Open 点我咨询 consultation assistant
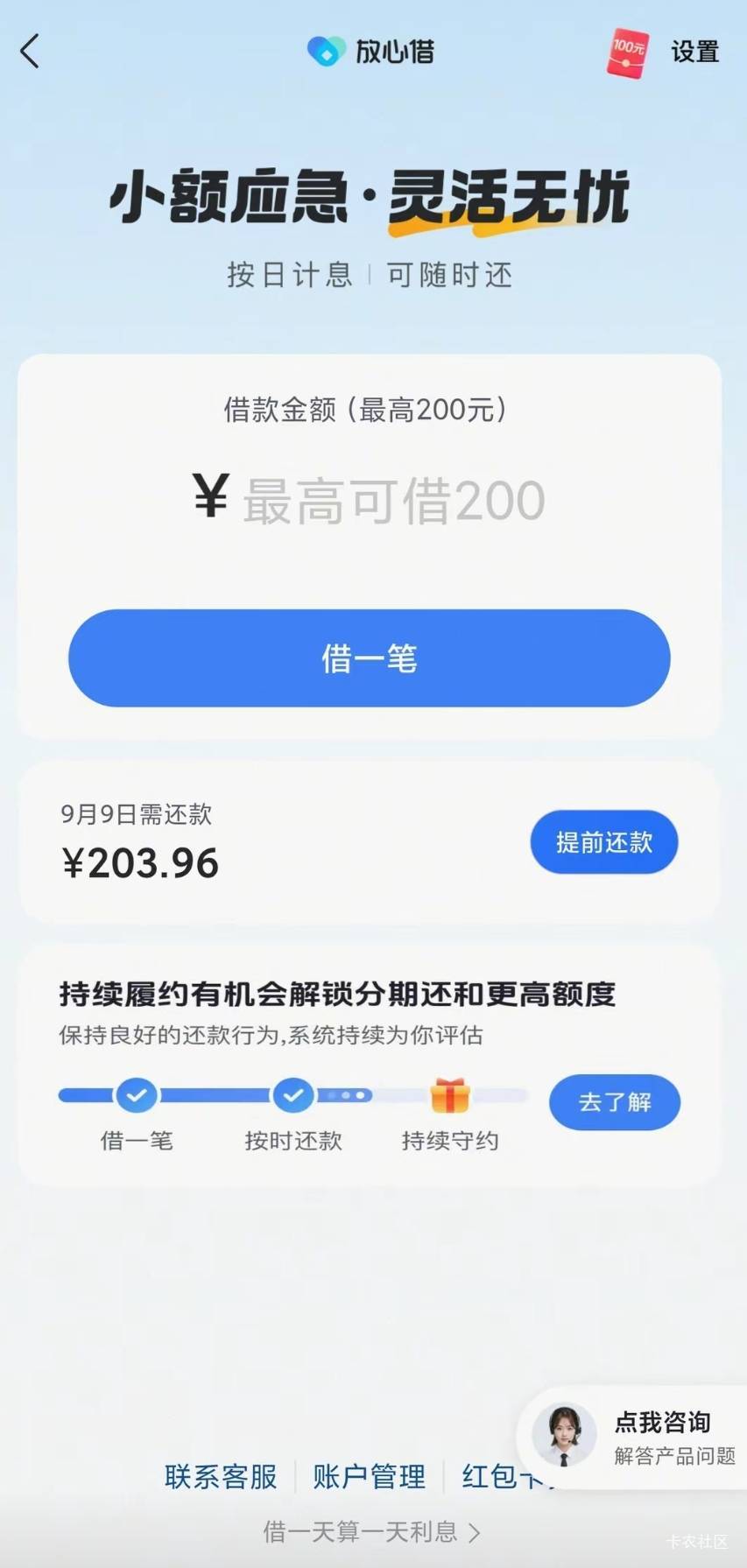This screenshot has width=747, height=1568. tap(632, 1437)
